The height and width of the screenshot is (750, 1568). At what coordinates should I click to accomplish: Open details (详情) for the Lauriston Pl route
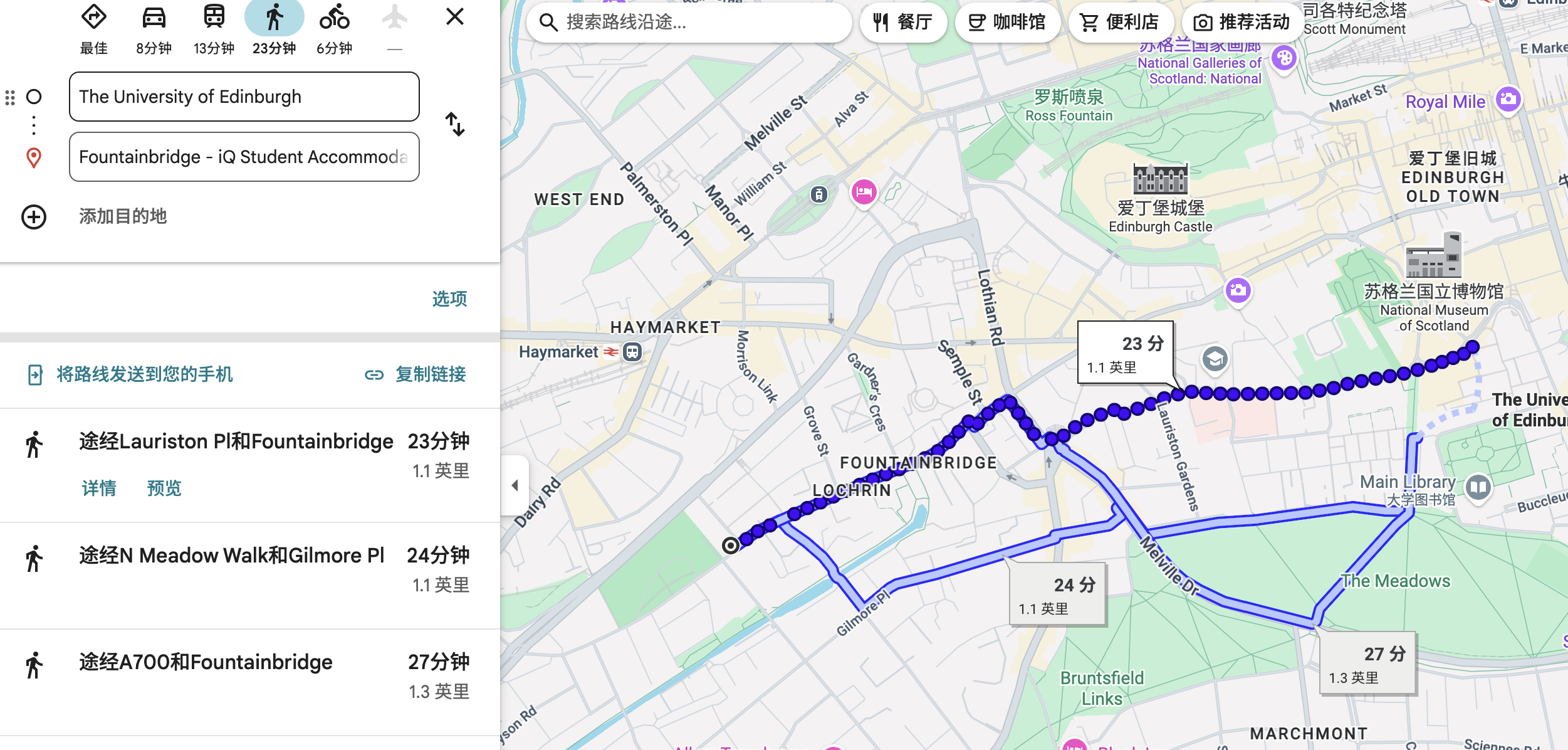pyautogui.click(x=99, y=488)
